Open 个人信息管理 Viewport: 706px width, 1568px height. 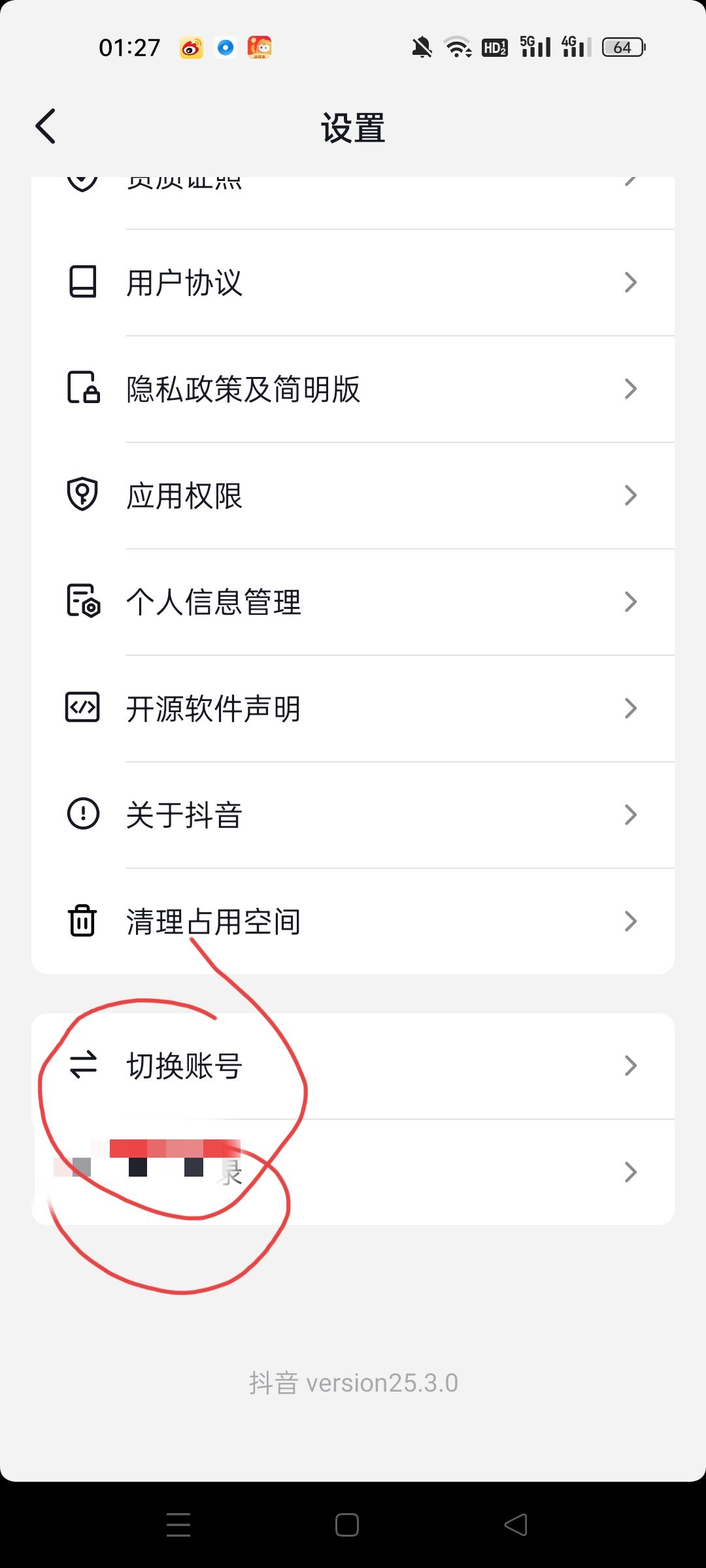353,602
